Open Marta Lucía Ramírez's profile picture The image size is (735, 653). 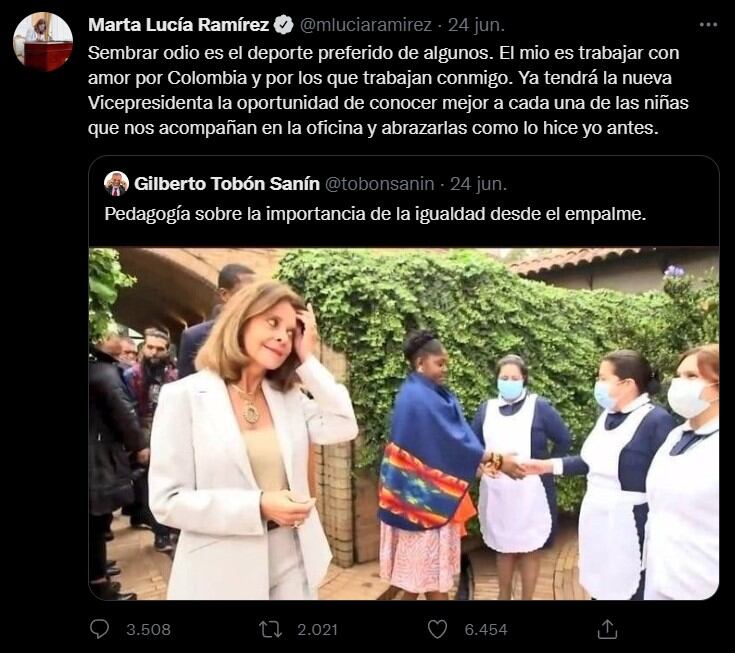42,42
